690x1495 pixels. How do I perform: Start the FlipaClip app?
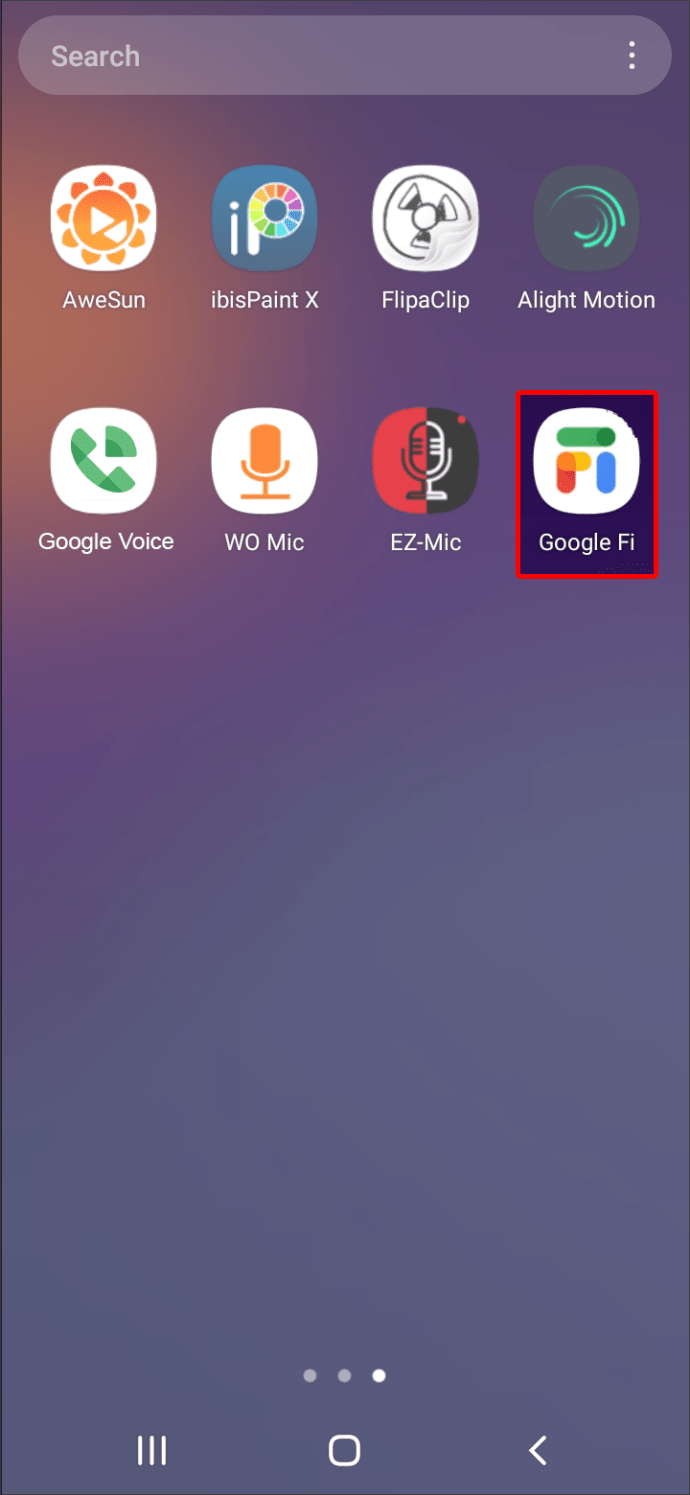coord(425,218)
